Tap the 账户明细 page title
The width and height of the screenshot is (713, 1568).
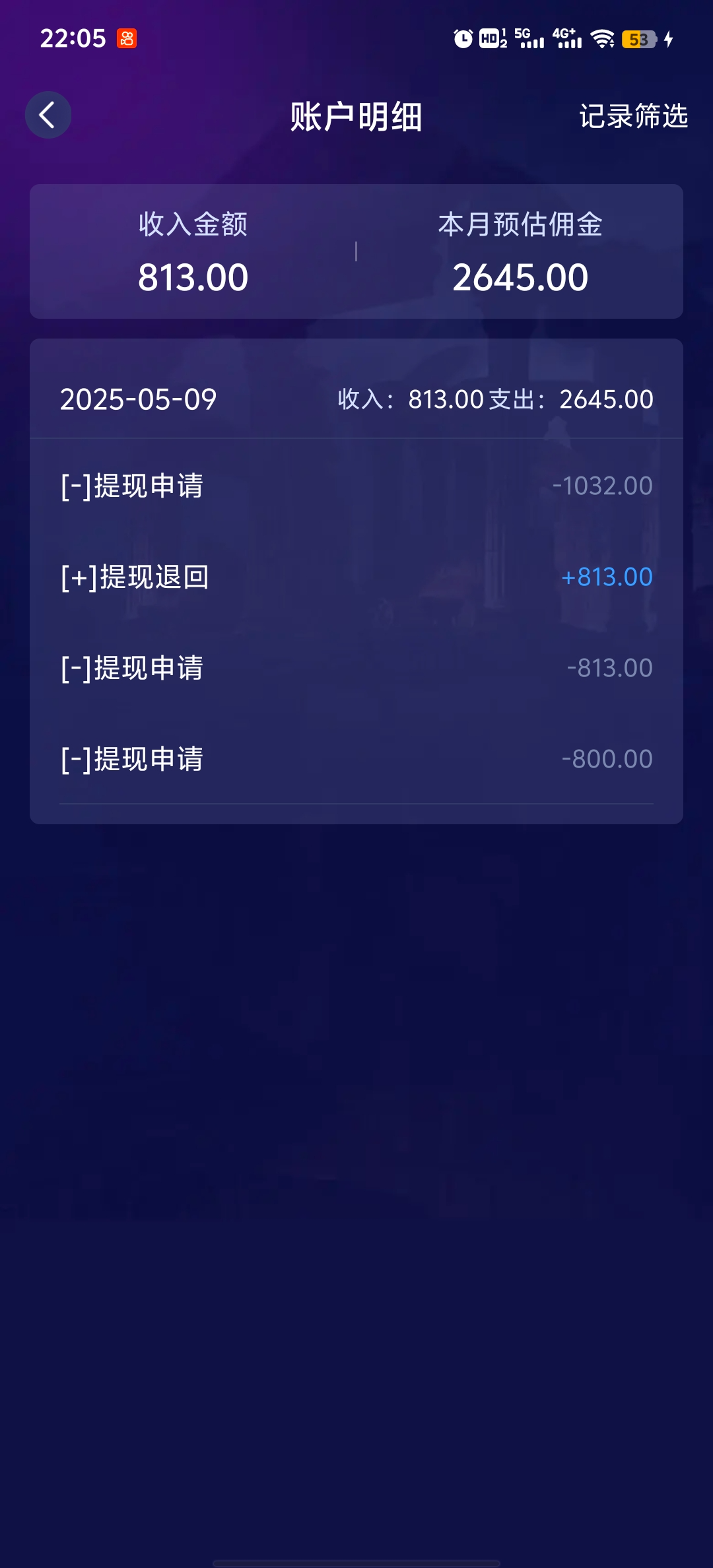coord(356,117)
